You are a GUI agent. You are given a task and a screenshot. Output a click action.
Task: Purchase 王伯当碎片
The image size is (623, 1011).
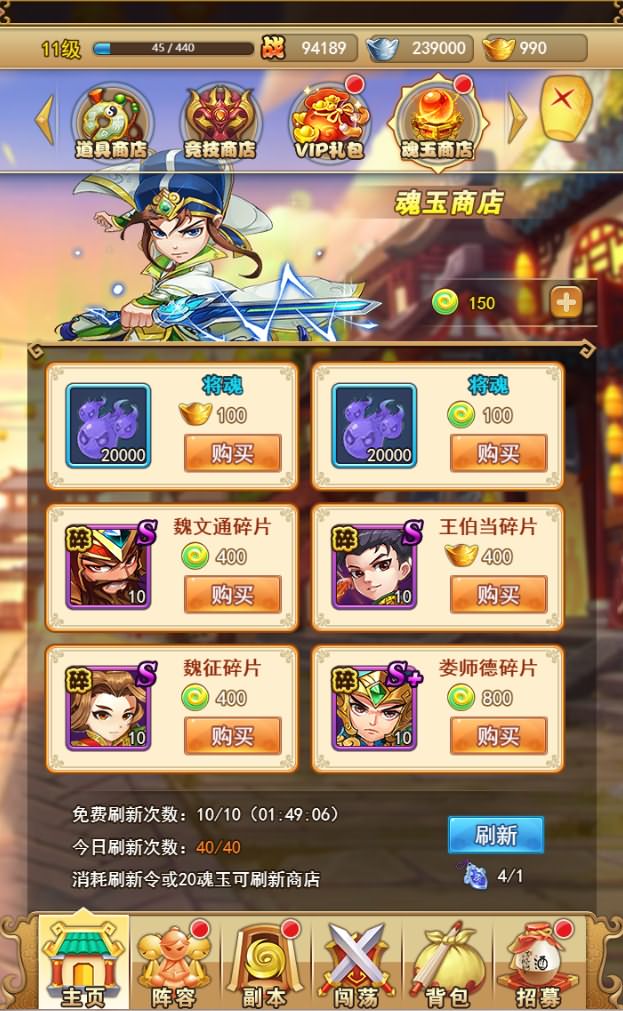(498, 595)
